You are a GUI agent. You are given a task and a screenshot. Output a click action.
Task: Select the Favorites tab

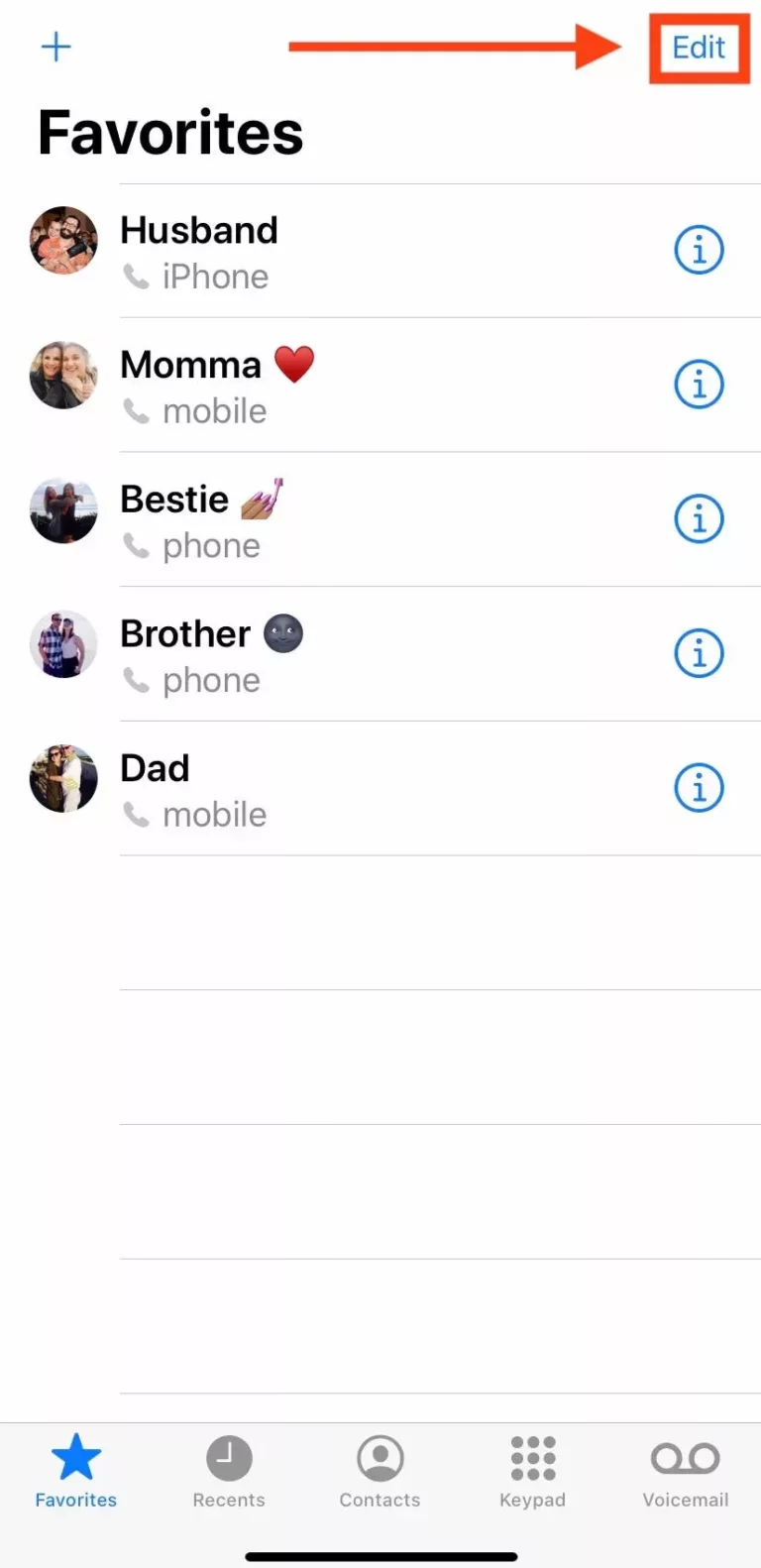coord(76,1472)
